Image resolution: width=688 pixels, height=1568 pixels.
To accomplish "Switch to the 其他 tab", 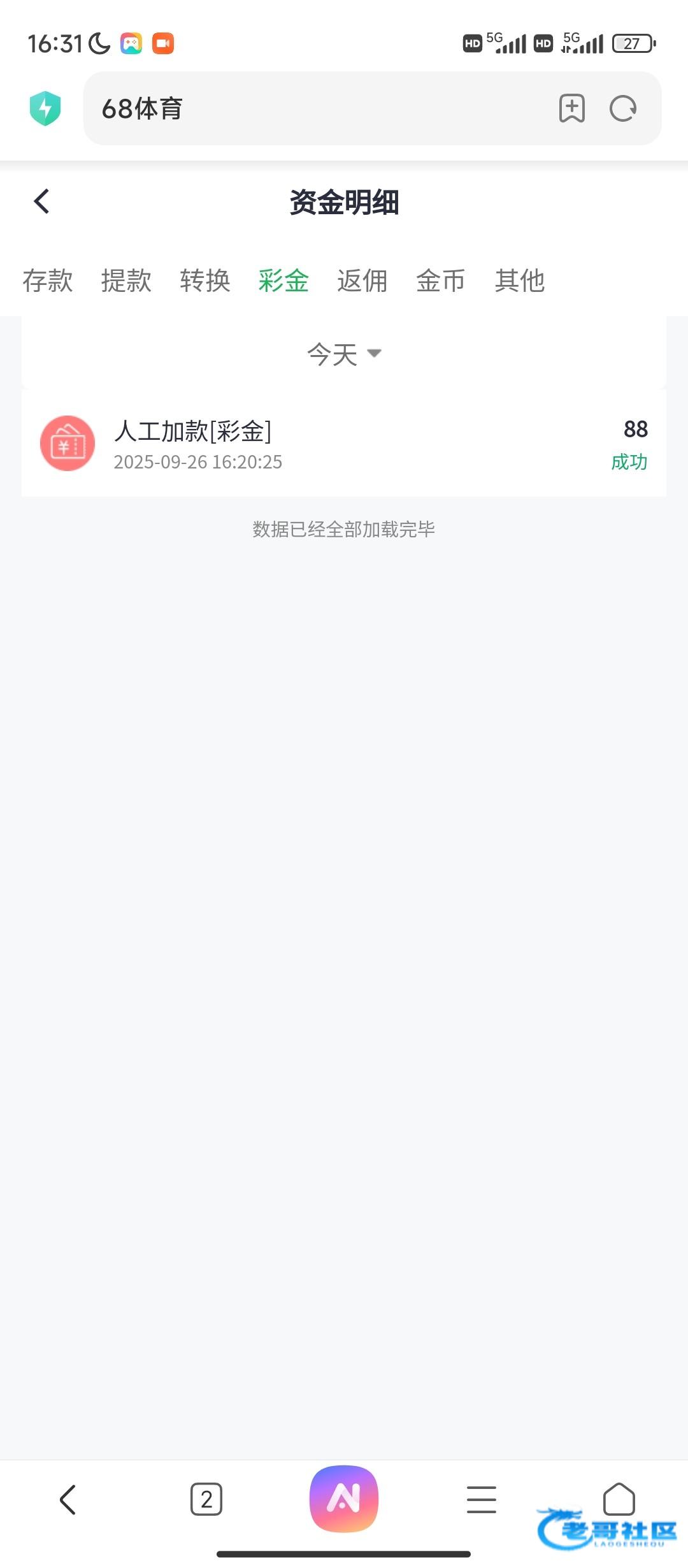I will 520,280.
